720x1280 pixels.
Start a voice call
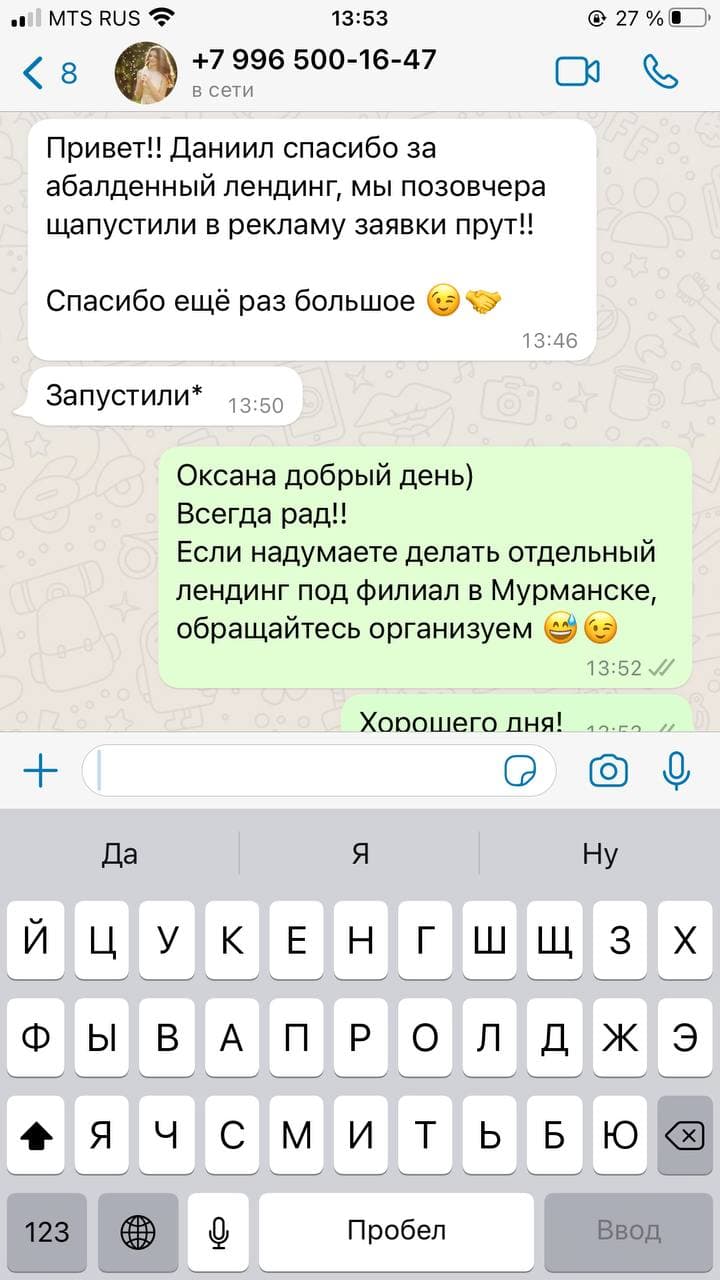pos(660,71)
